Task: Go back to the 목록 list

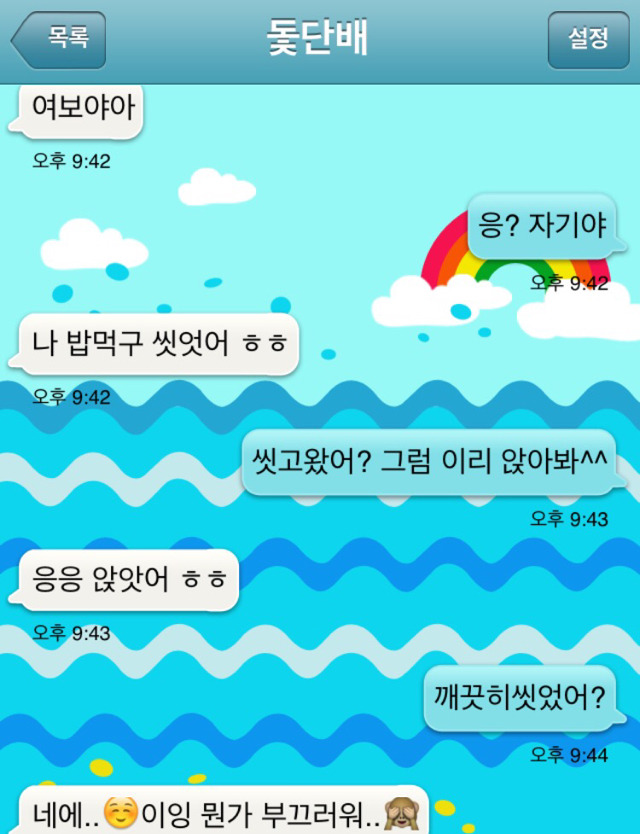Action: [59, 40]
